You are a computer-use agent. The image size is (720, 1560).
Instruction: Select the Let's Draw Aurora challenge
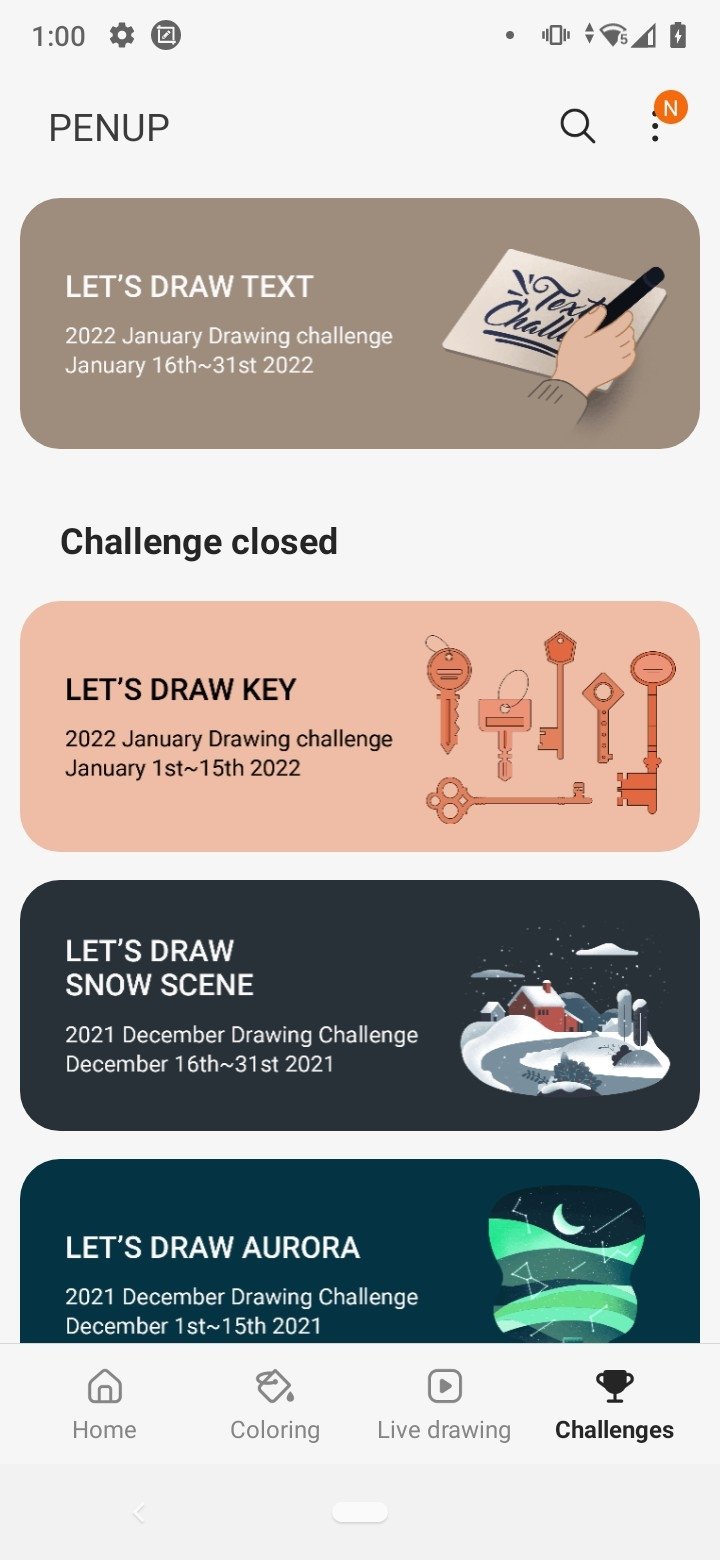(360, 1251)
